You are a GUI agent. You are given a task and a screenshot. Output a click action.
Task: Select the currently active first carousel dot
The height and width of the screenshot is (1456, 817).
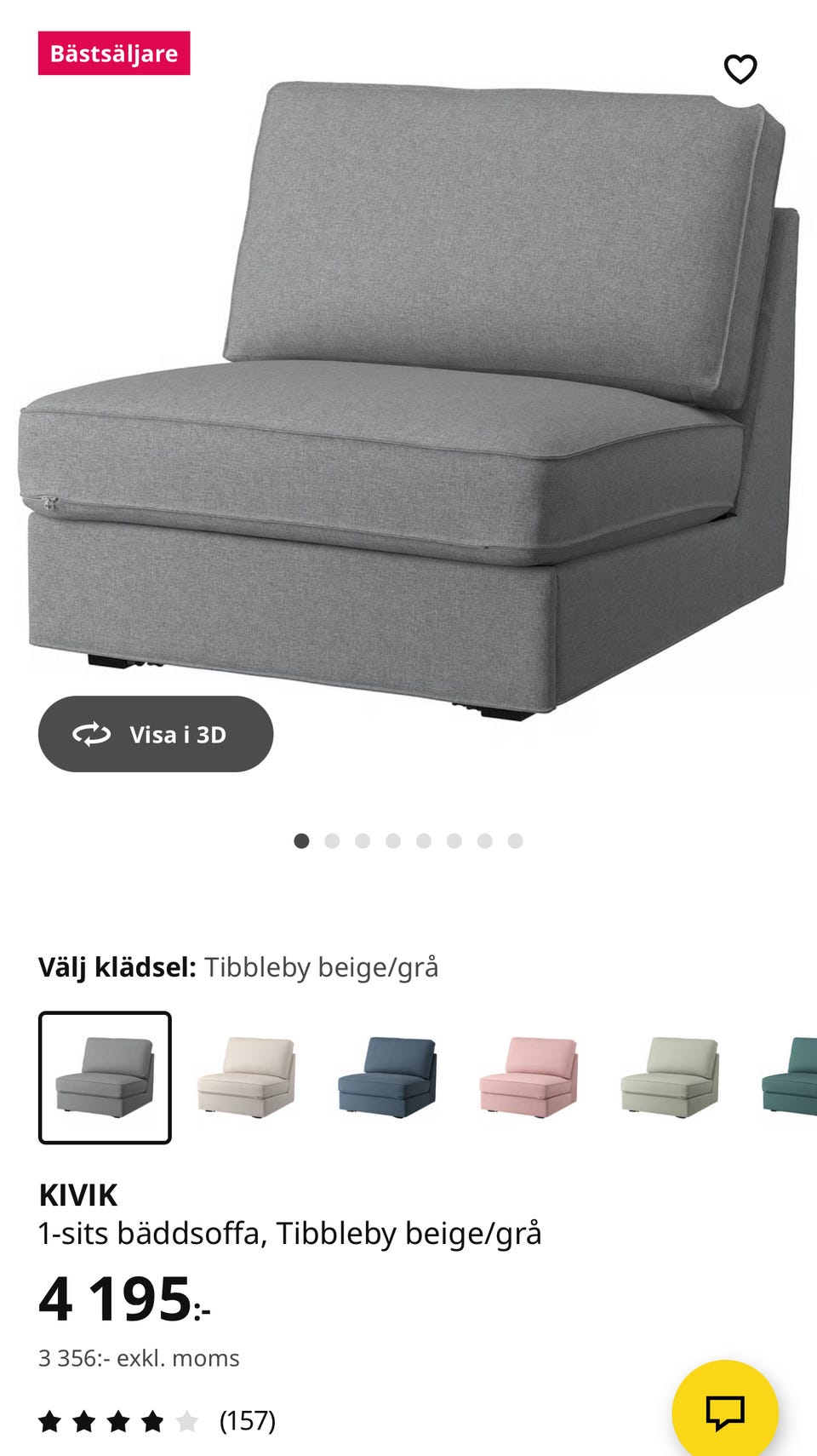[302, 840]
